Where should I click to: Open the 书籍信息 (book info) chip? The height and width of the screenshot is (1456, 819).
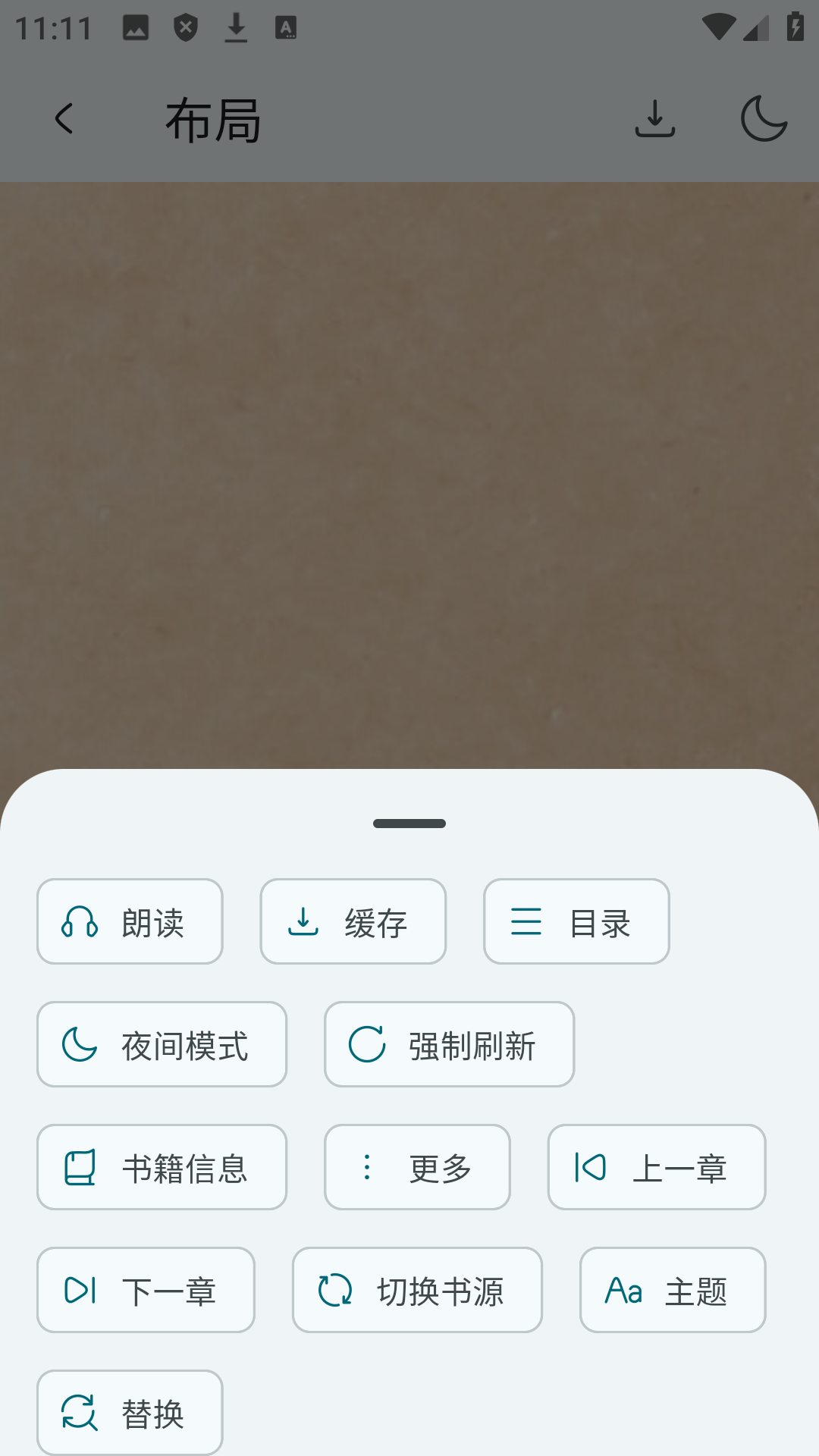(162, 1167)
